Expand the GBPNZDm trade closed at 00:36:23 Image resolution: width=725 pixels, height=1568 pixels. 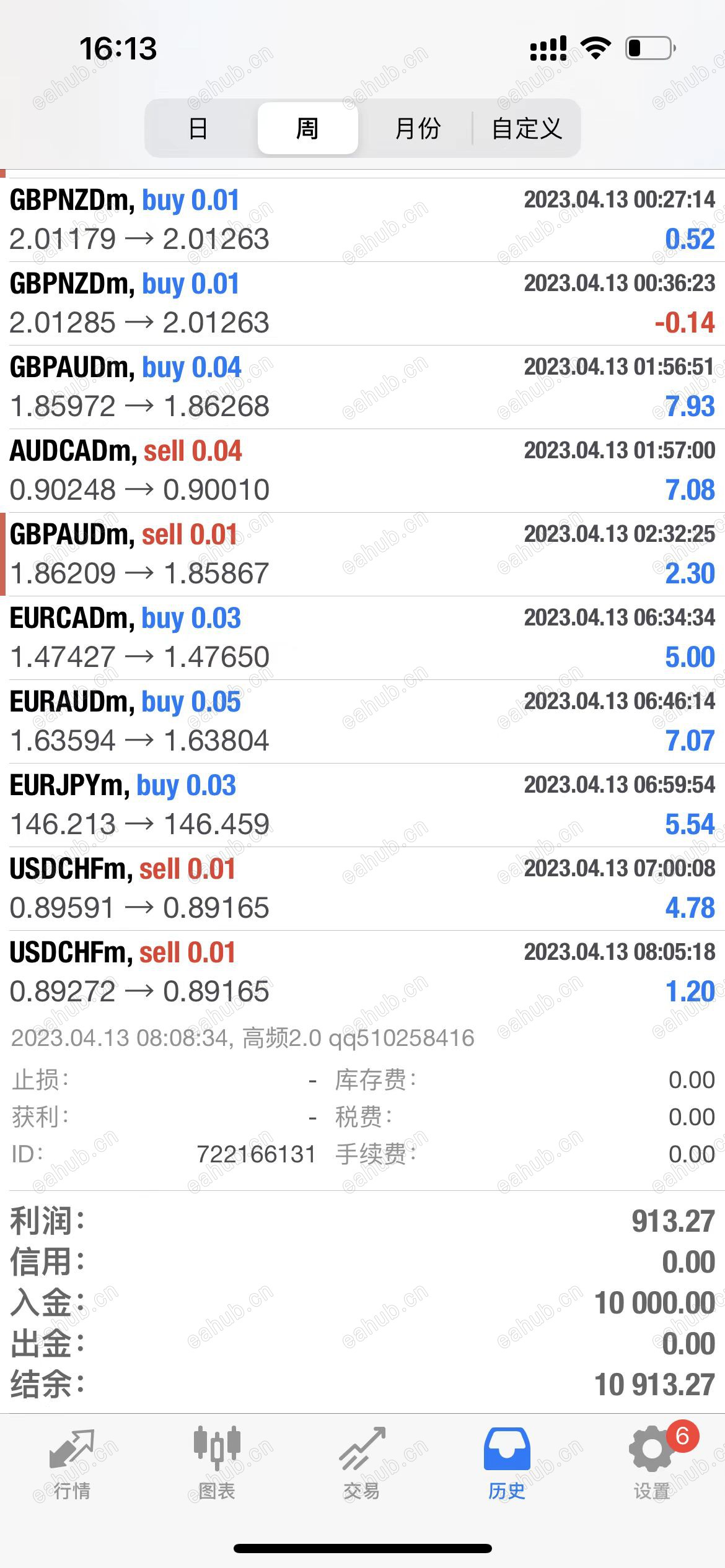click(362, 303)
